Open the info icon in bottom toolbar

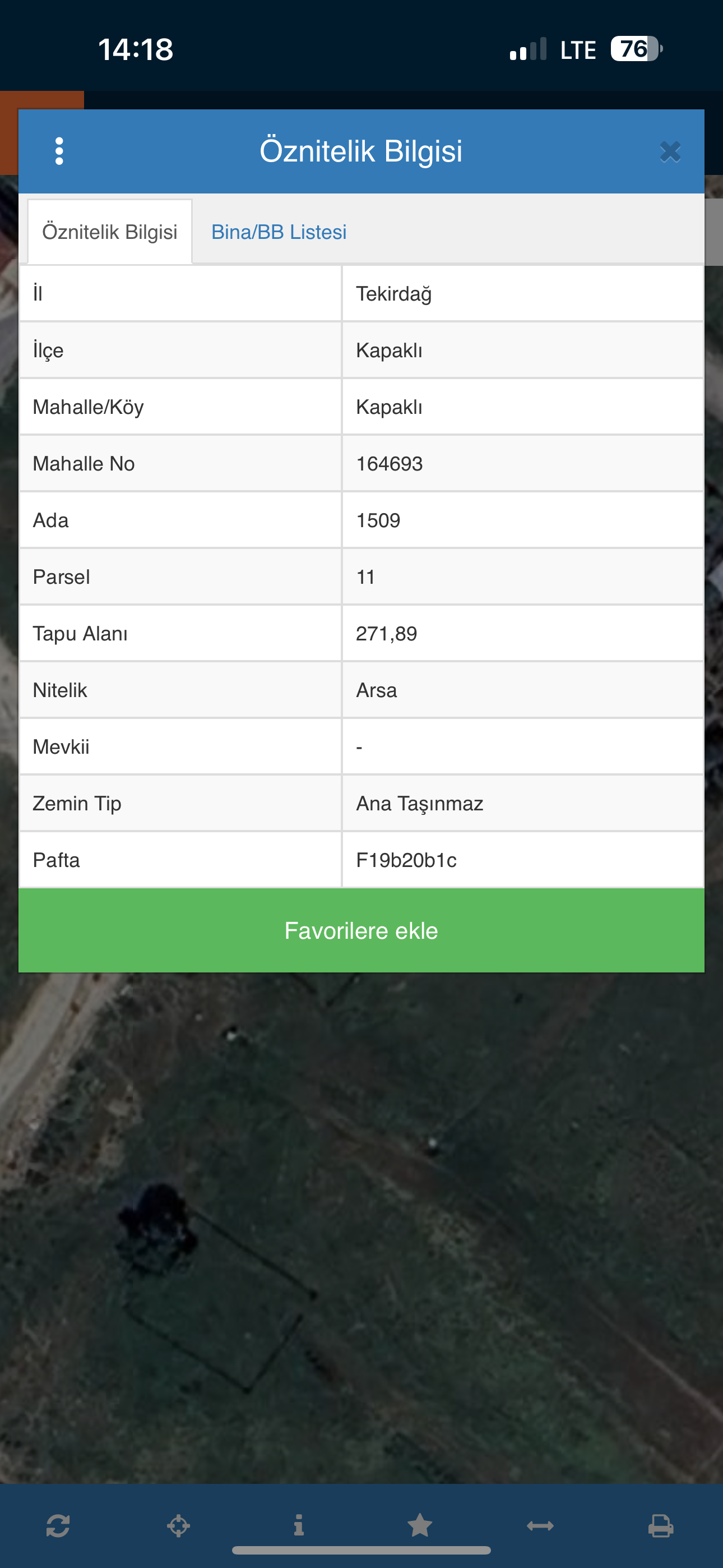(x=299, y=1525)
